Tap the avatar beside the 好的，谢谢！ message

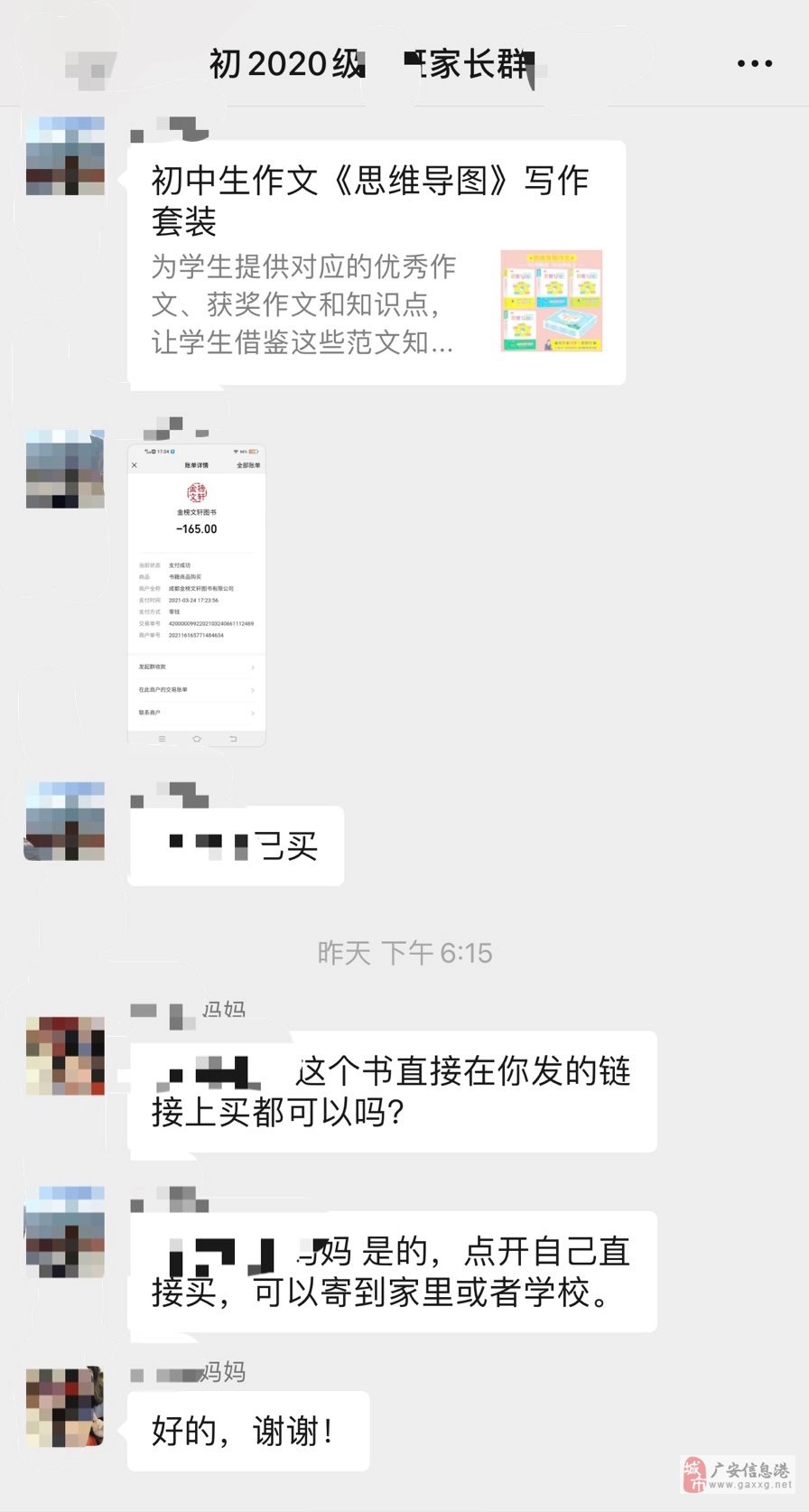[x=65, y=1406]
